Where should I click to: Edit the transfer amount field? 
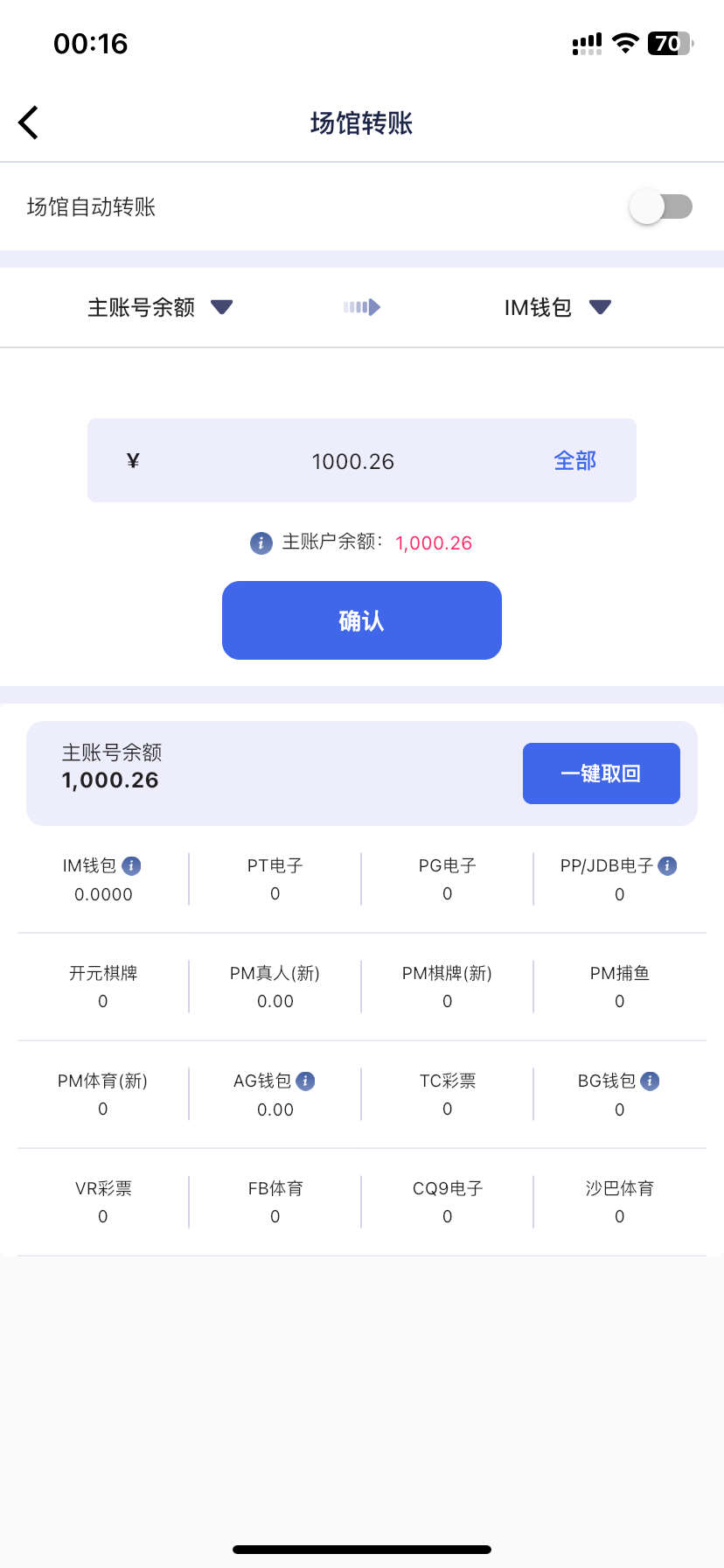coord(353,461)
